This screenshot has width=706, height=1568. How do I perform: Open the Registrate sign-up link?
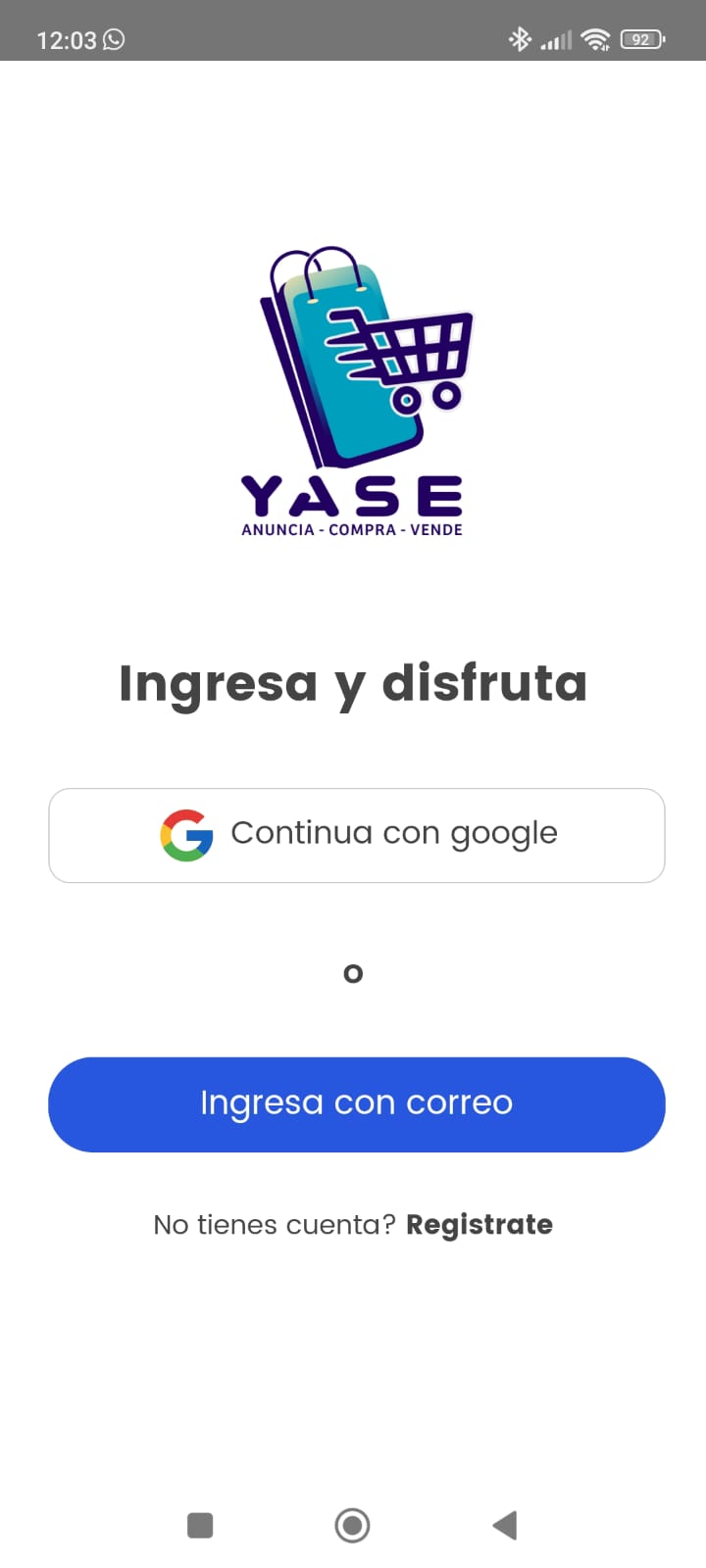[x=479, y=1225]
